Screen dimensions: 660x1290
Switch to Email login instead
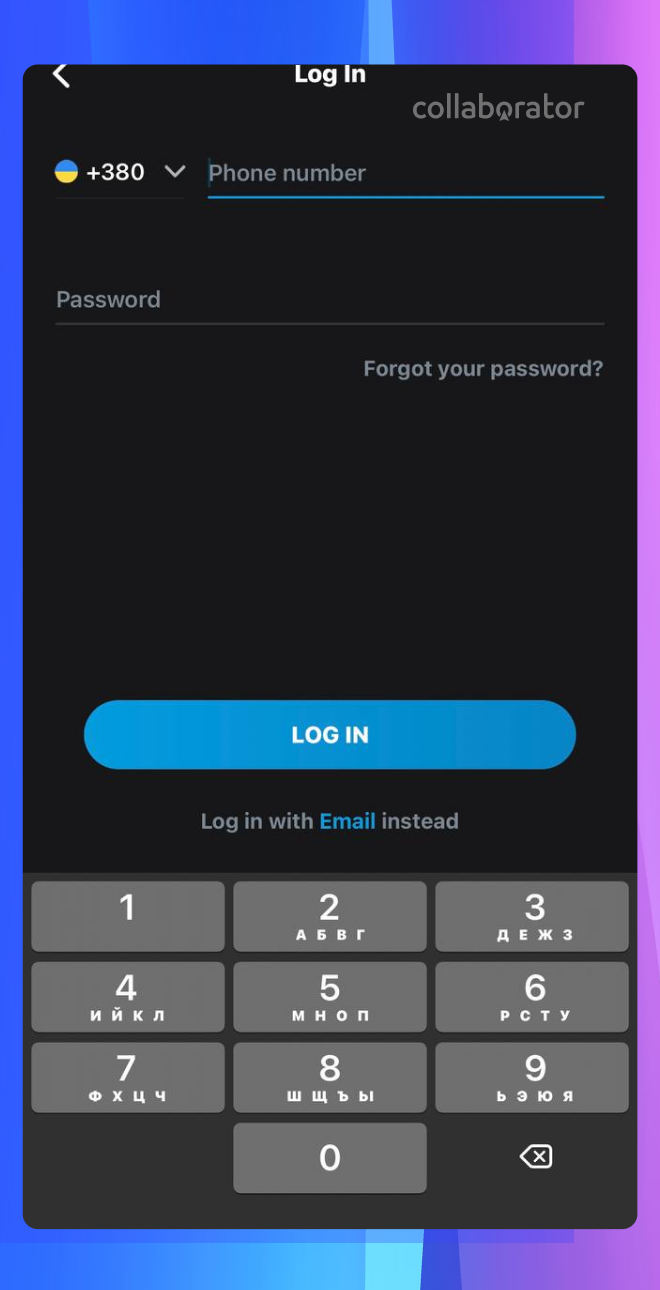point(347,821)
